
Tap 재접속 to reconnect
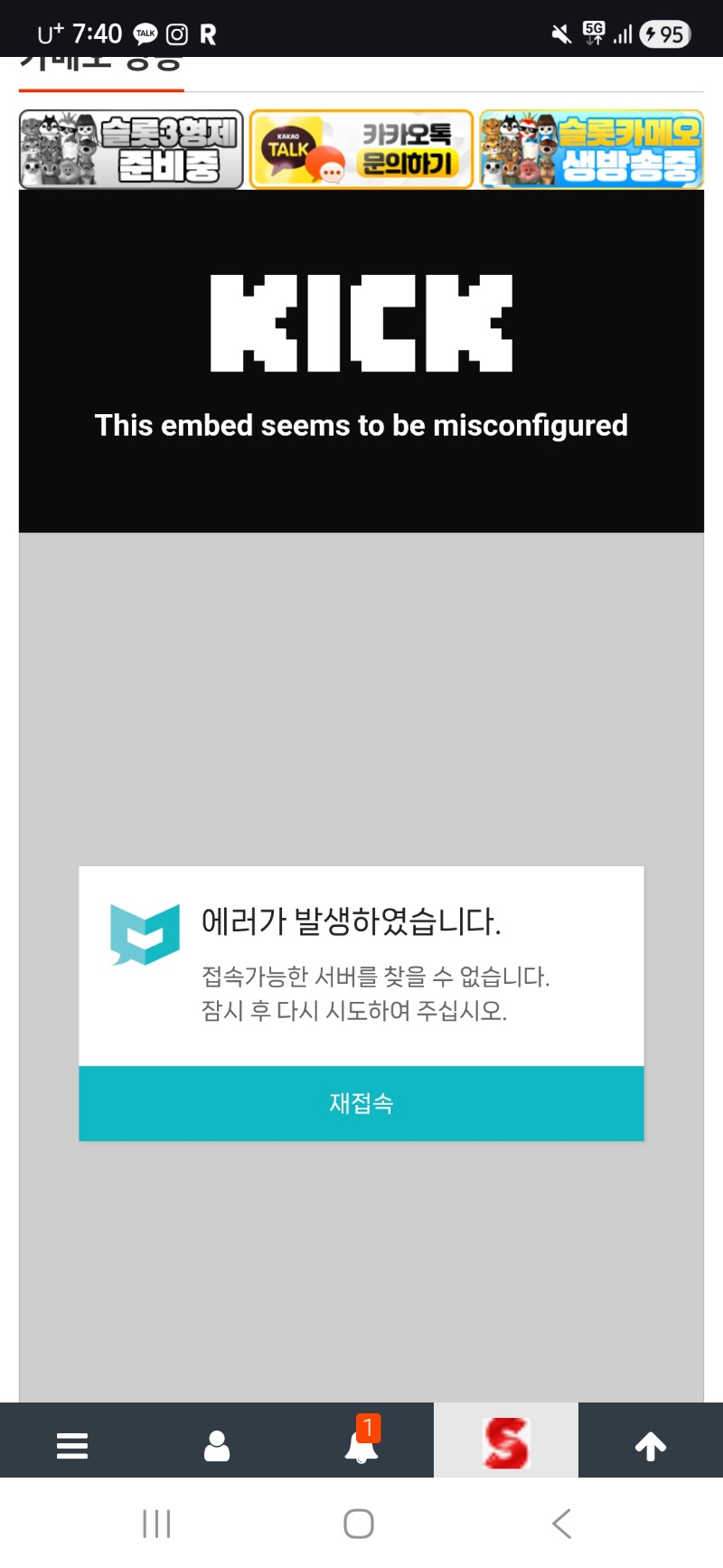361,1103
